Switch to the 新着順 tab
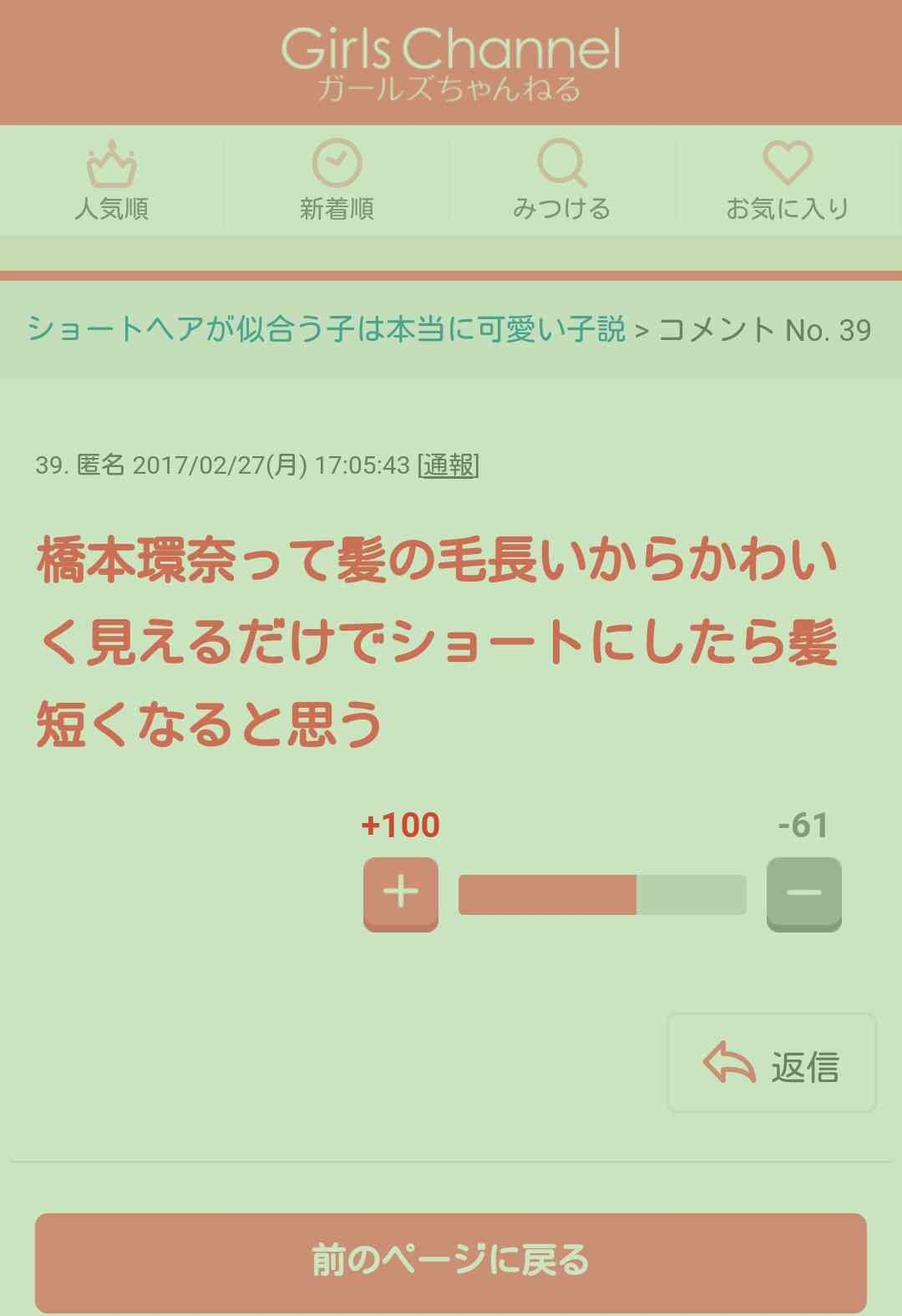Viewport: 902px width, 1316px height. coord(337,181)
